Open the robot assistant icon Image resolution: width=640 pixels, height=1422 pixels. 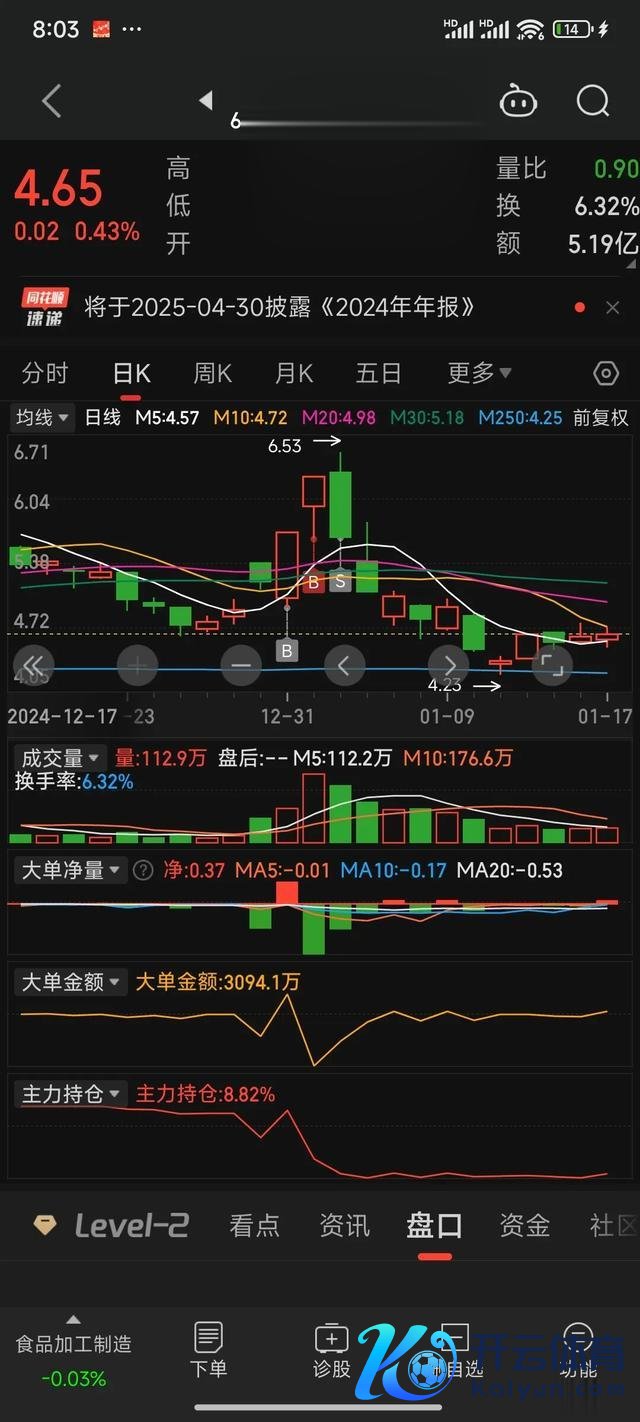tap(518, 101)
